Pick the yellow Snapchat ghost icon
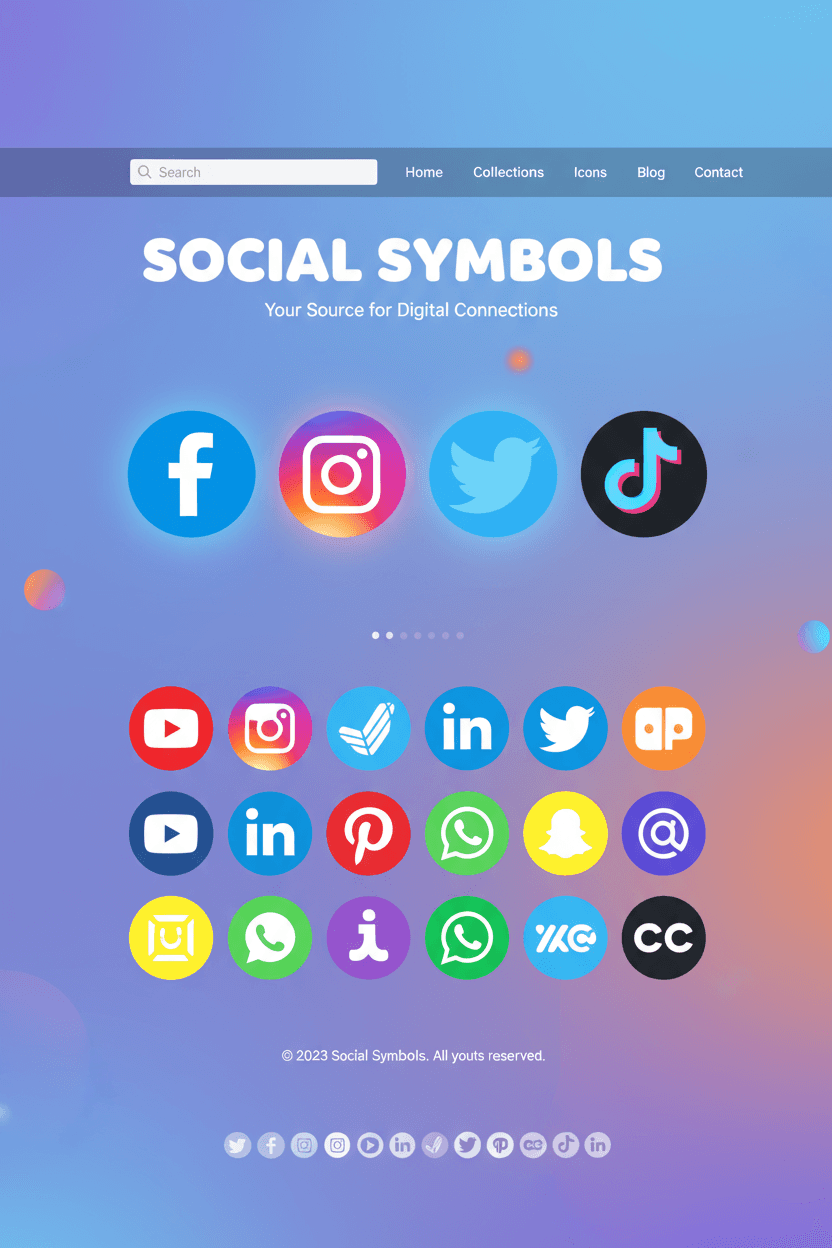Screen dimensions: 832x1248 565,833
